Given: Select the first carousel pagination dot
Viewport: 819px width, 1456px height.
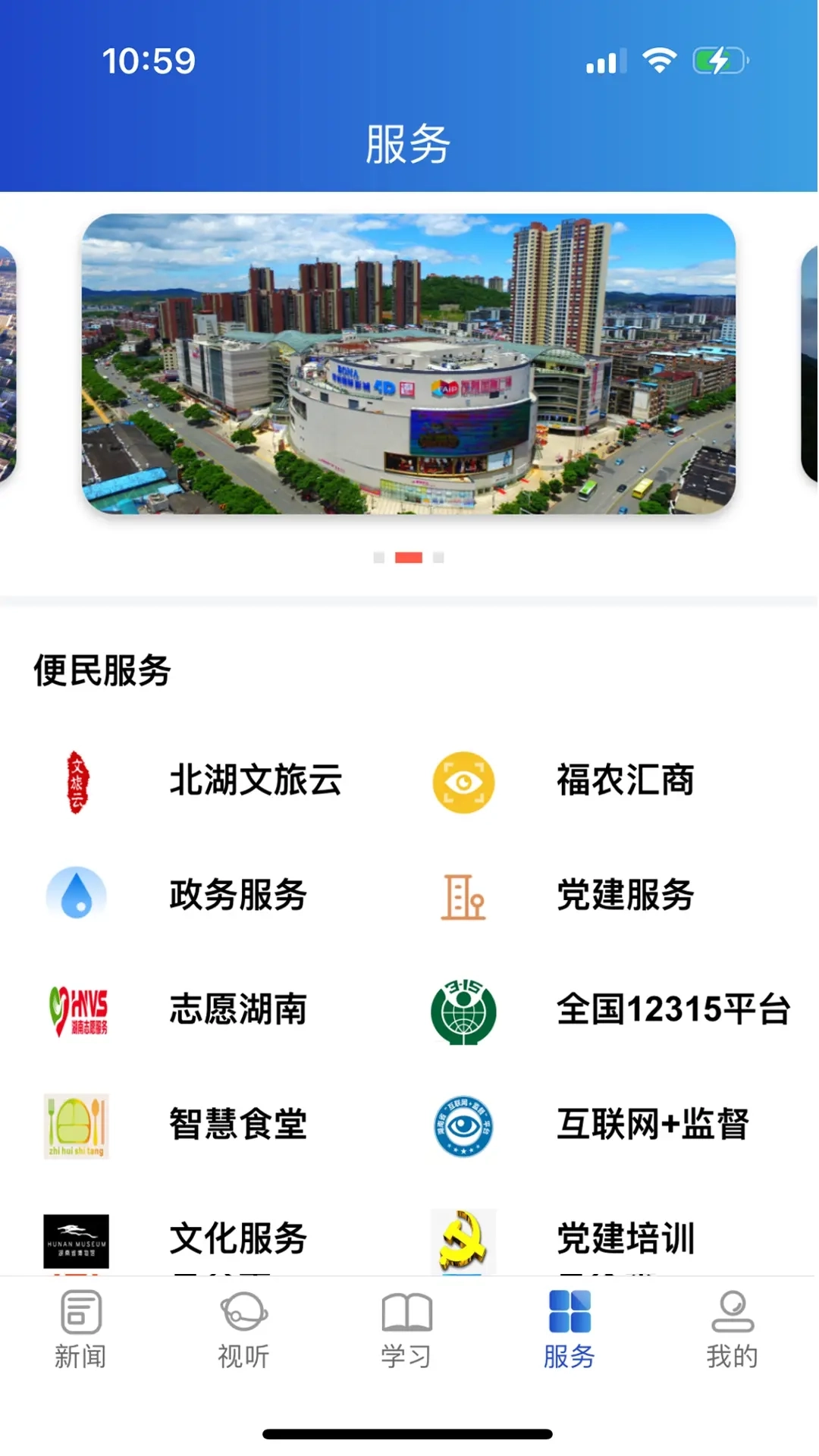Looking at the screenshot, I should tap(378, 556).
